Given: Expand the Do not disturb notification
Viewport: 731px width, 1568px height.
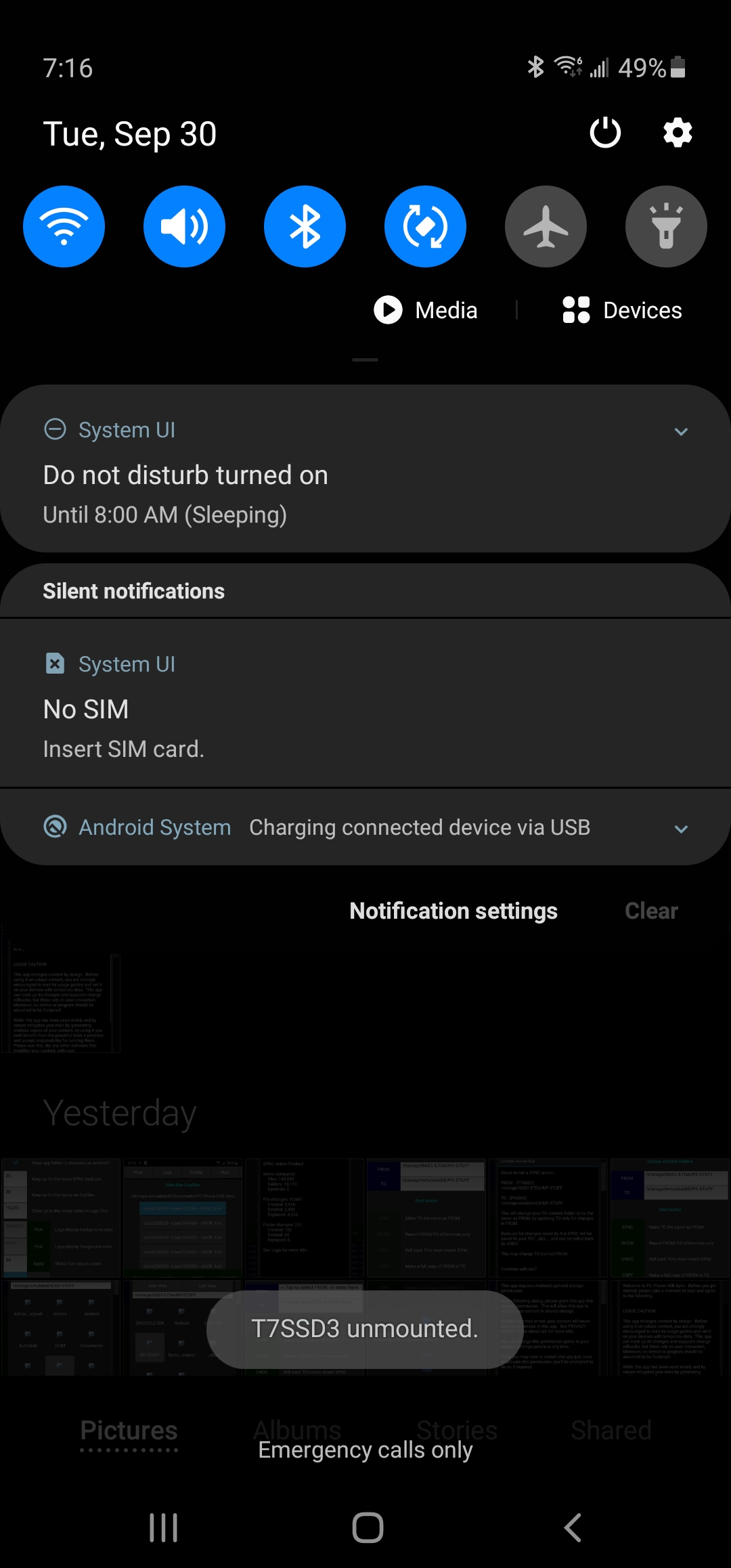Looking at the screenshot, I should (681, 431).
